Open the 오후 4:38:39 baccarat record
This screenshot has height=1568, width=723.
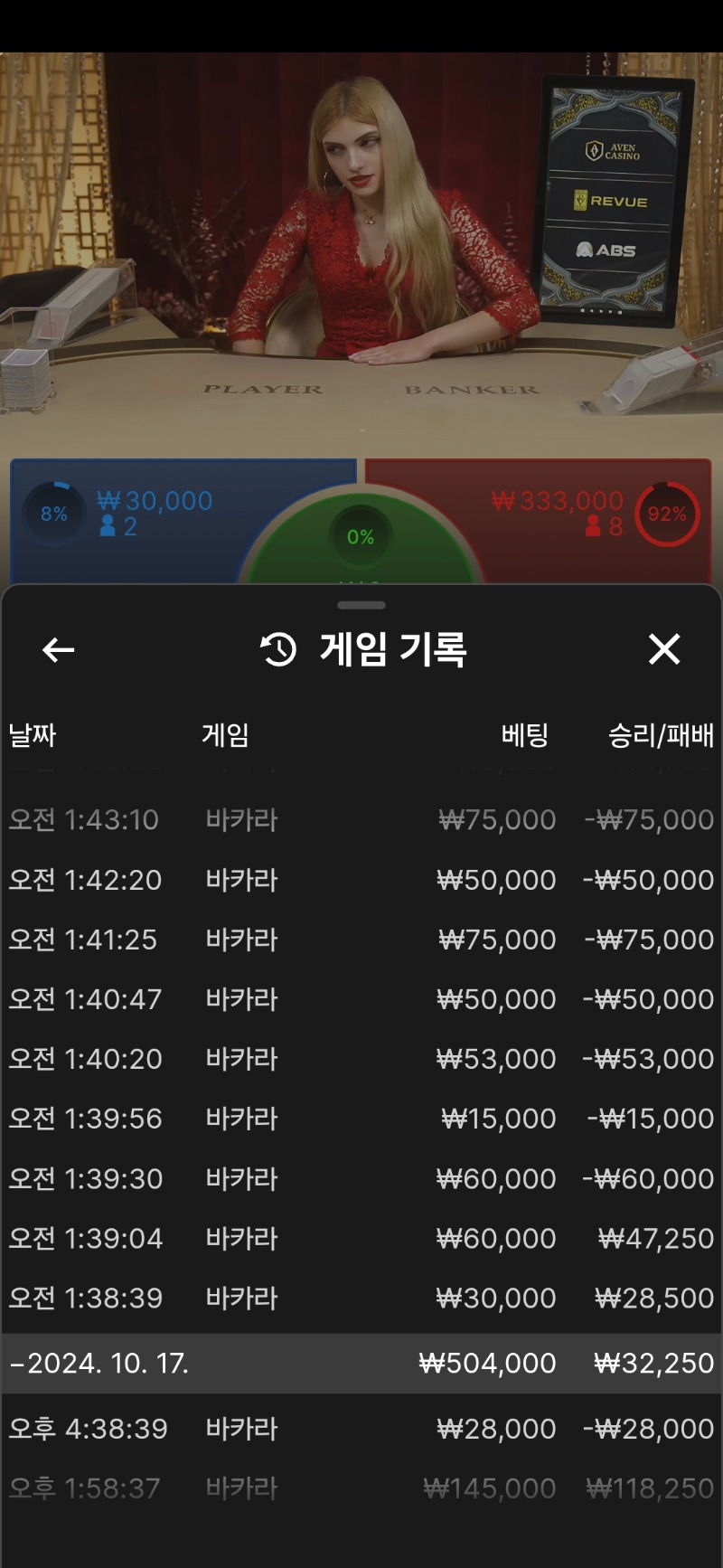click(361, 1429)
